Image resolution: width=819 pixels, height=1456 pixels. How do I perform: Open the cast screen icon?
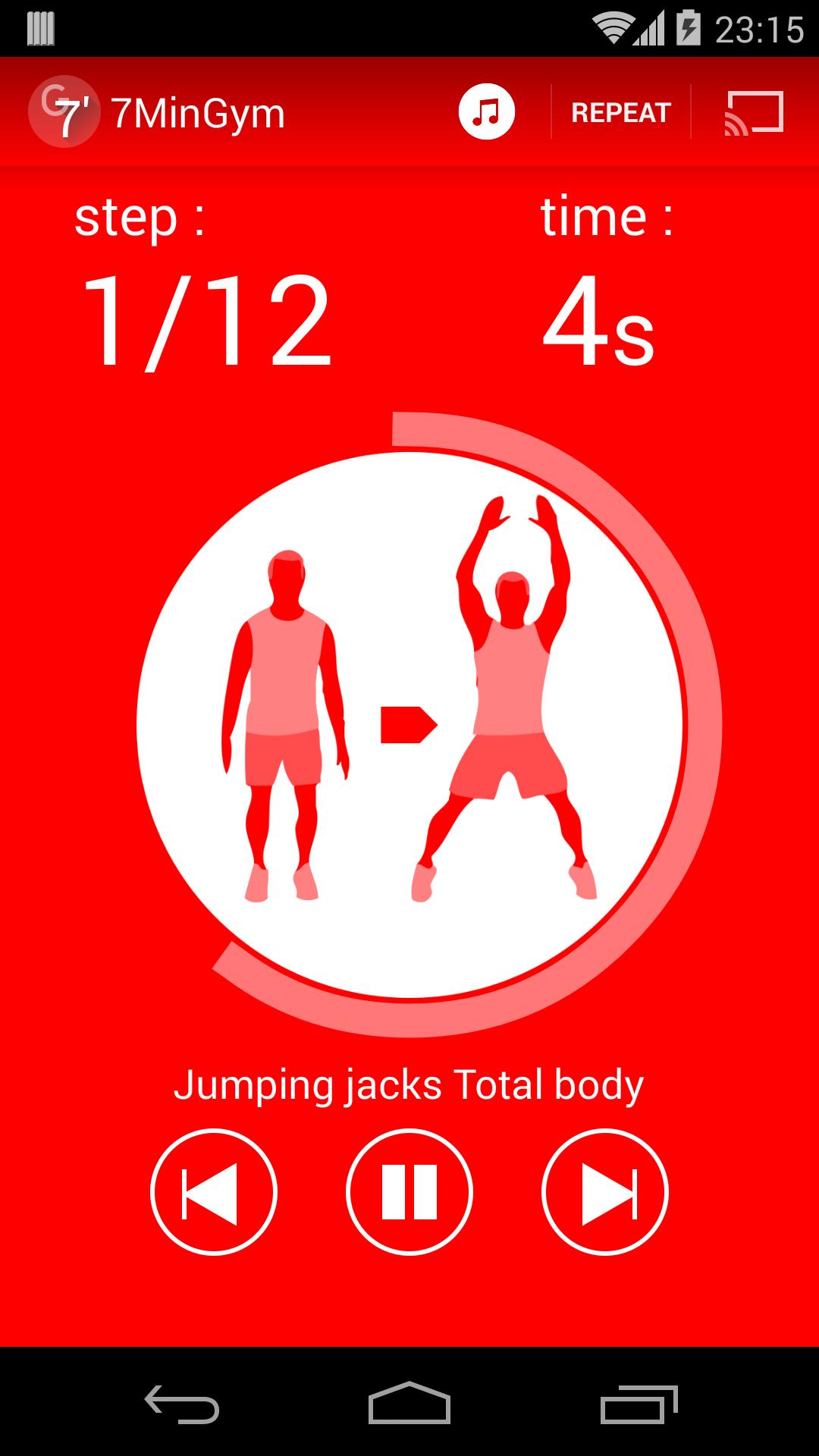754,112
